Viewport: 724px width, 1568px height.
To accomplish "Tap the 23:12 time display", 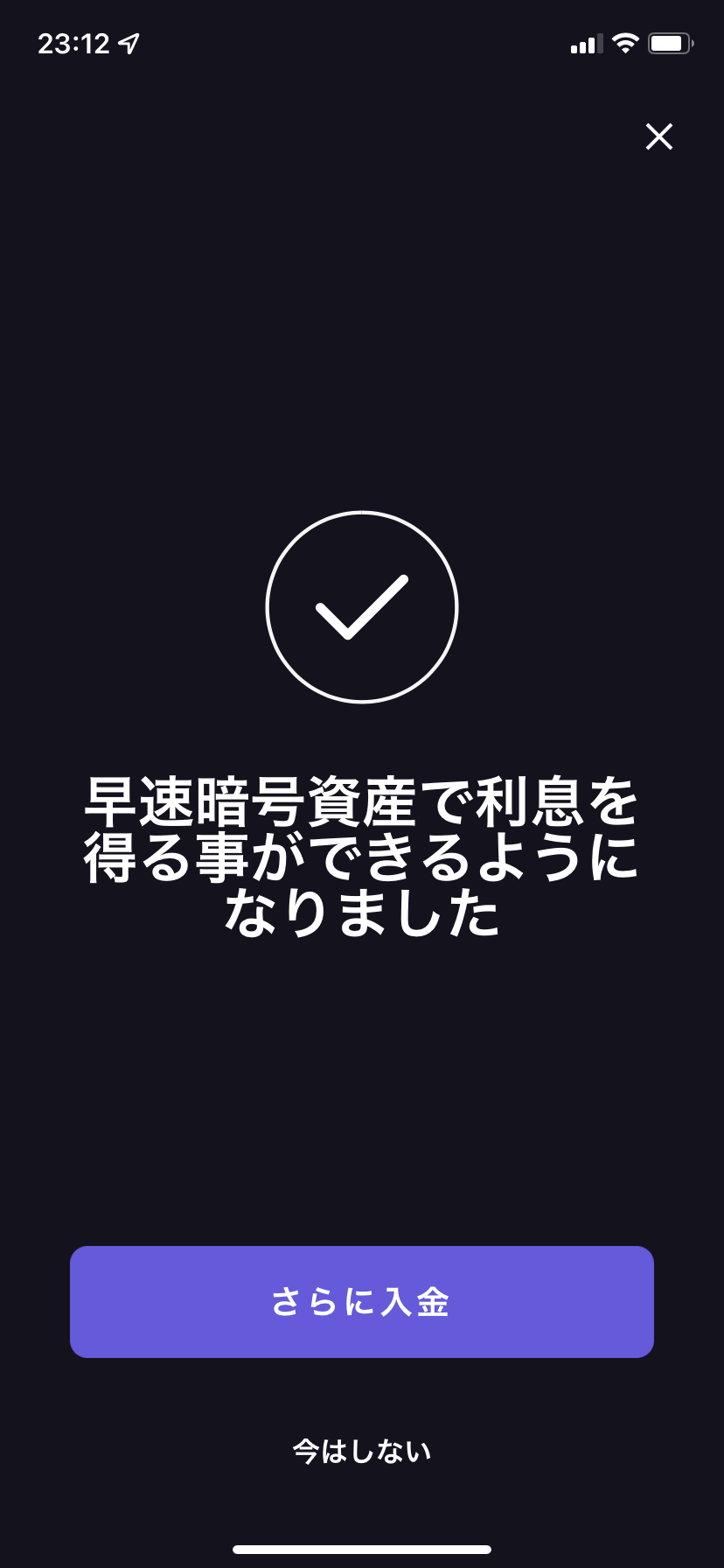I will tap(74, 41).
